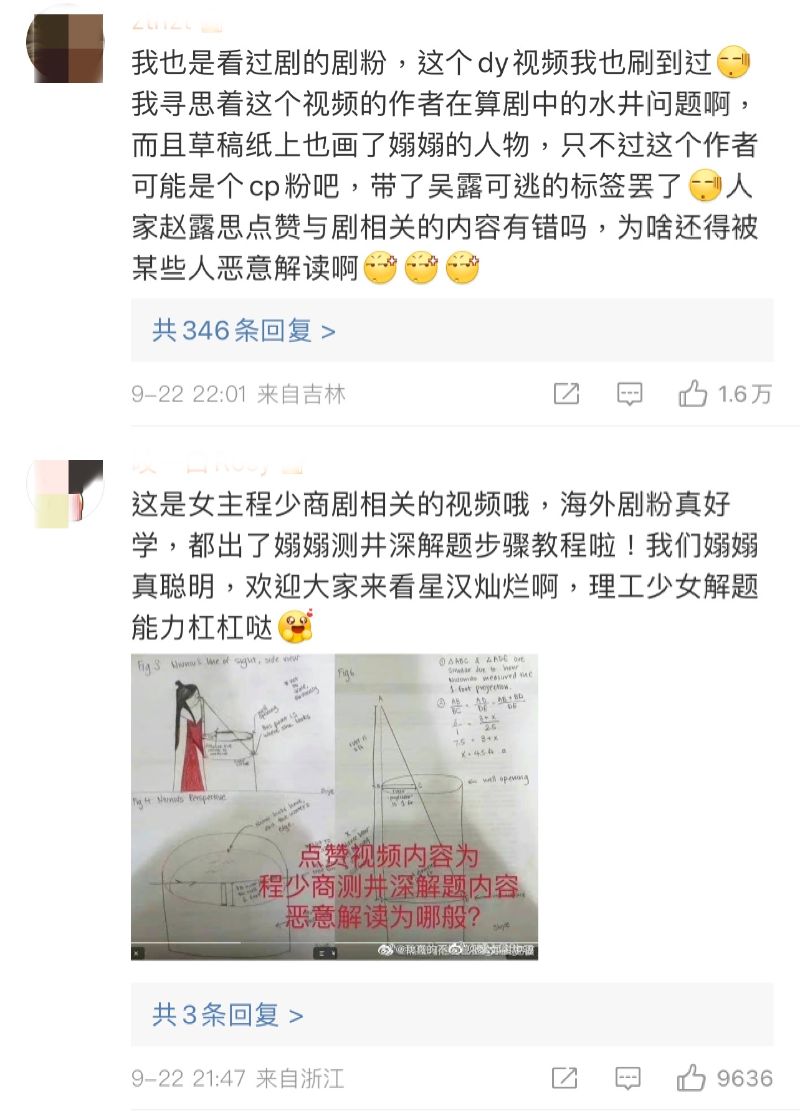Reply to the comment from 浙江

click(628, 1078)
